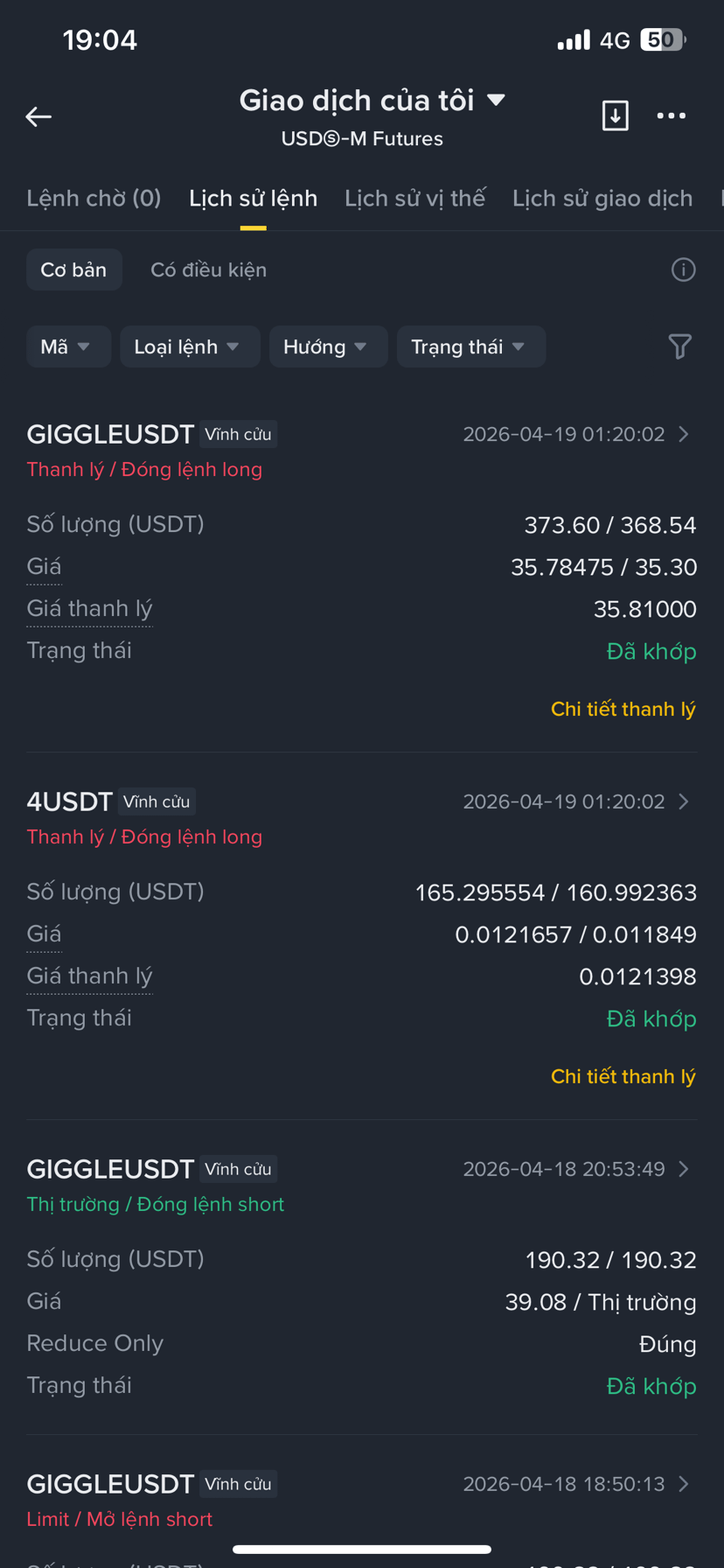Screen dimensions: 724x1568
Task: Open GIGGLEUSDT order from 2026-04-19 01:20:02
Action: 683,434
